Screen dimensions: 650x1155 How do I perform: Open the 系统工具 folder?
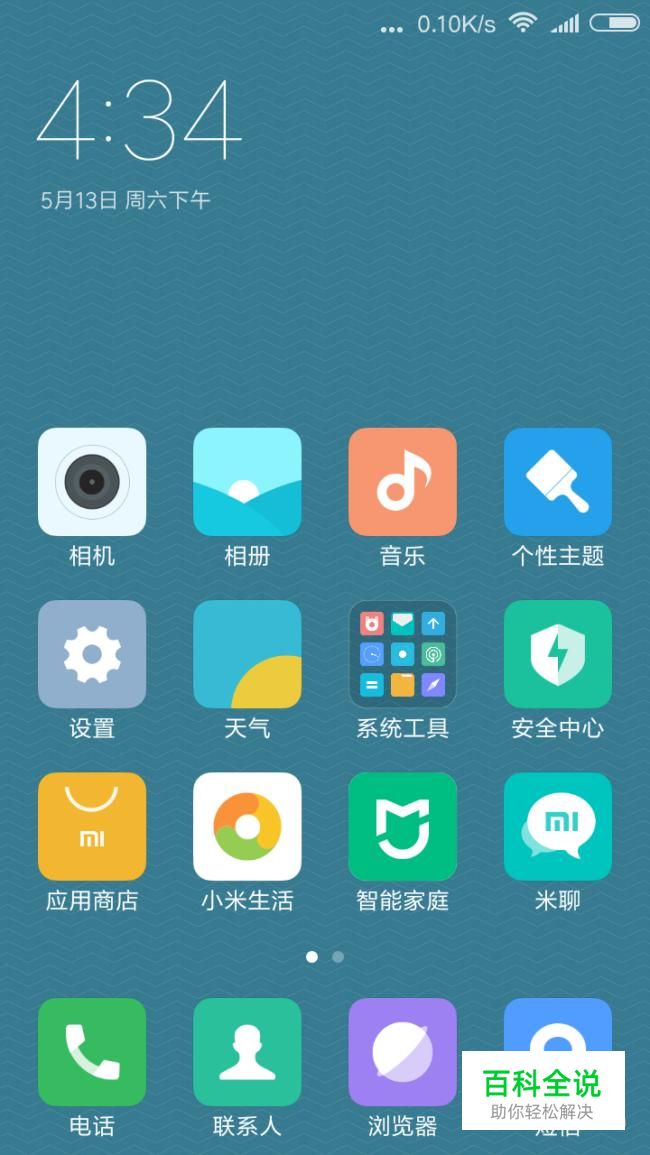point(402,654)
